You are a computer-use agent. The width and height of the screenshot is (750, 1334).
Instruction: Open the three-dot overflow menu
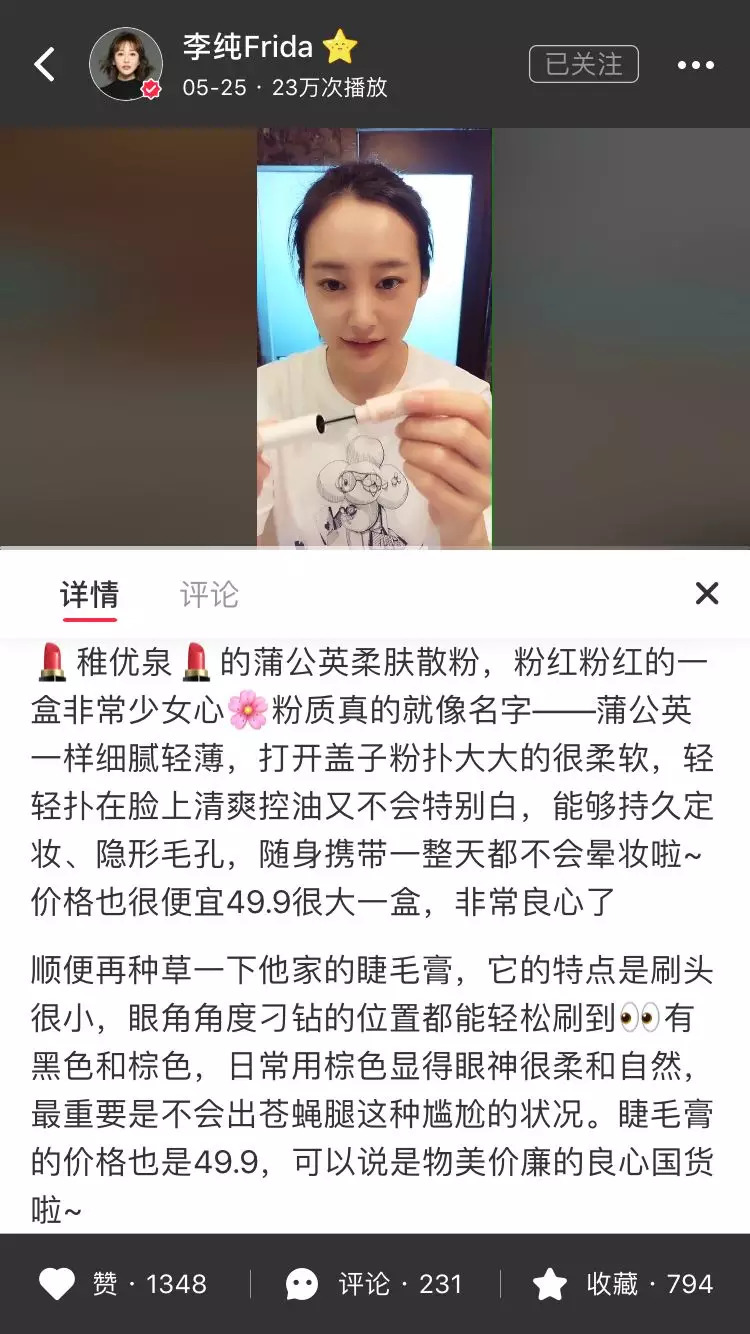tap(696, 65)
